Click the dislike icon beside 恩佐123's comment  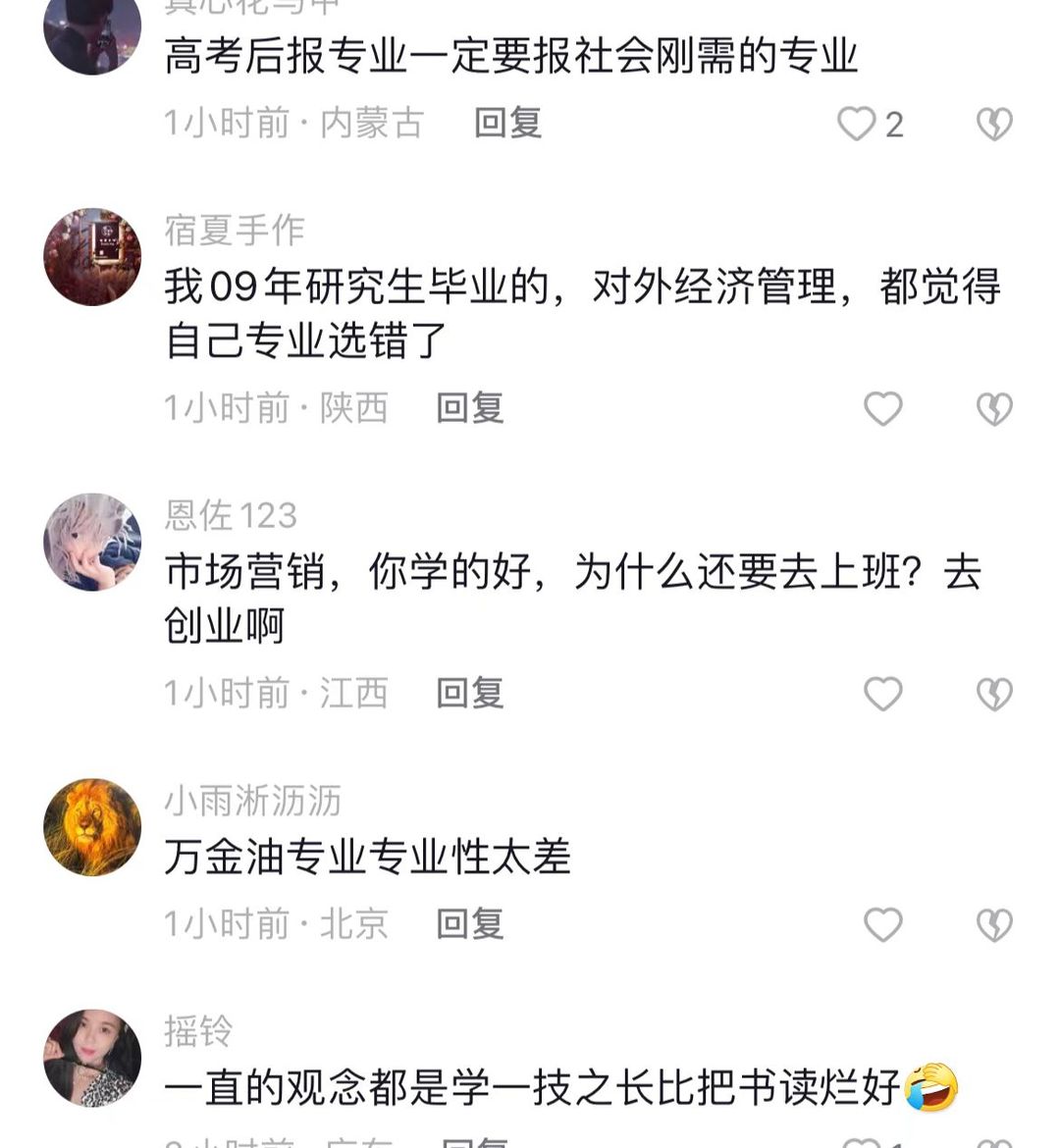[994, 694]
